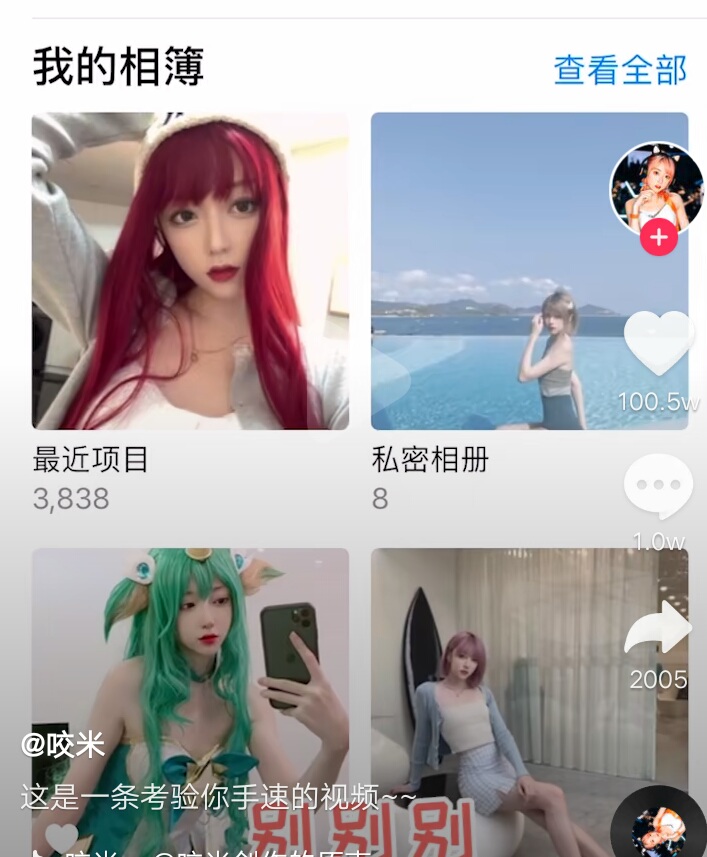The width and height of the screenshot is (707, 857).
Task: Open the spinning music disc
Action: tap(659, 825)
